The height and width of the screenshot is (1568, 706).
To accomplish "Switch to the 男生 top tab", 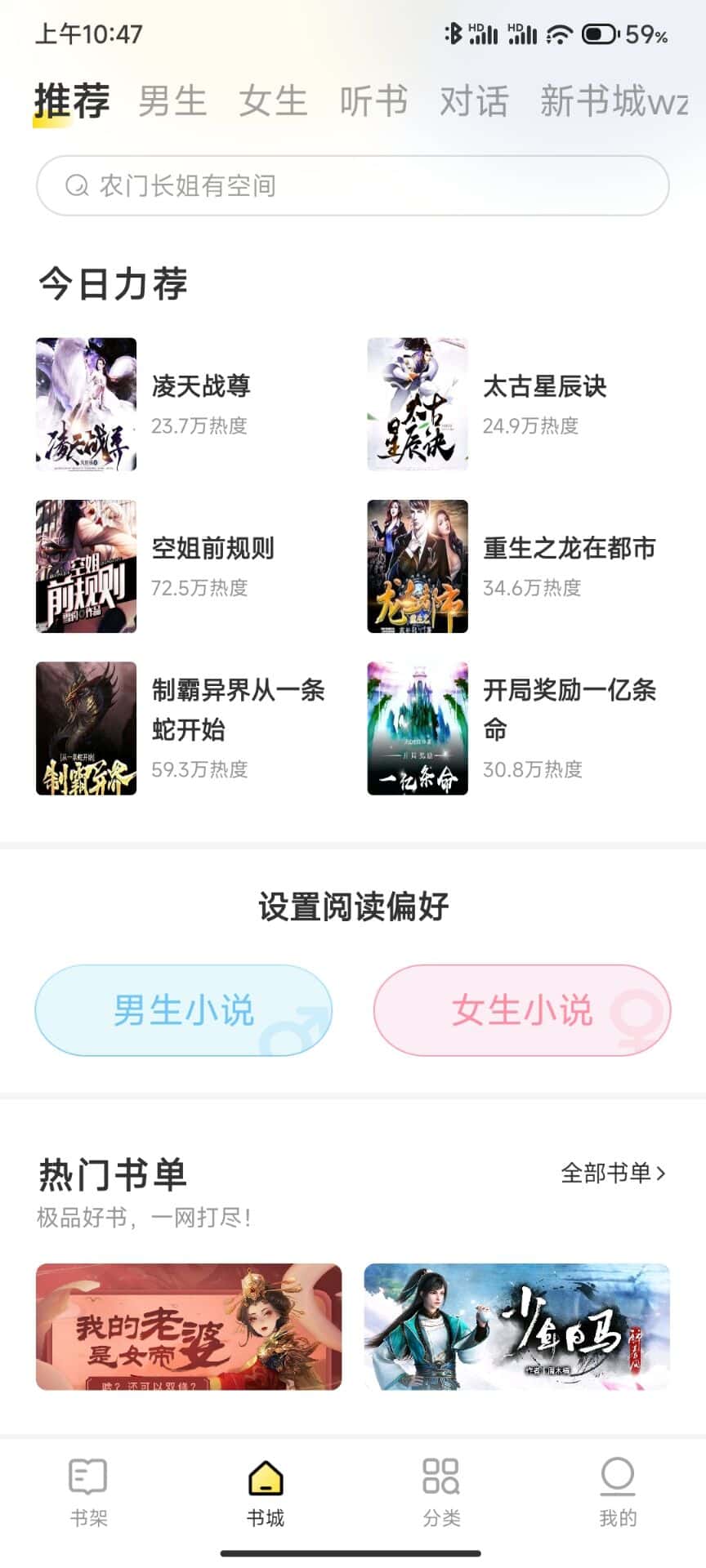I will (172, 102).
